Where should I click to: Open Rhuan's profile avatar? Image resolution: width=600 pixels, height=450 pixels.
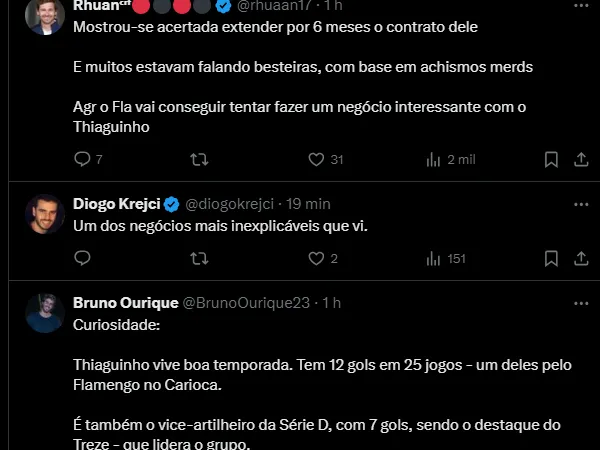(x=46, y=14)
